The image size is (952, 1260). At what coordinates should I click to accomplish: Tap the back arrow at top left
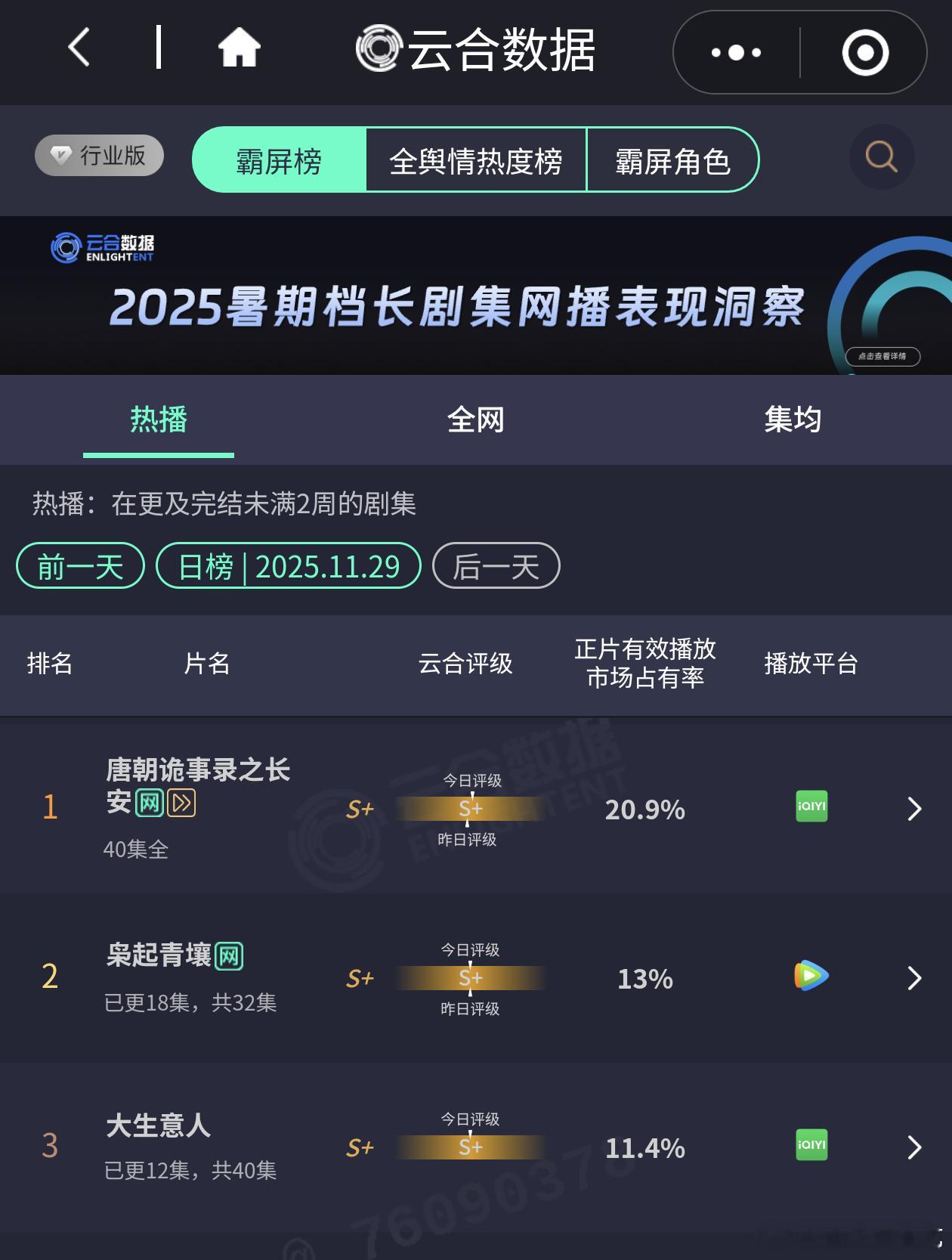[78, 47]
